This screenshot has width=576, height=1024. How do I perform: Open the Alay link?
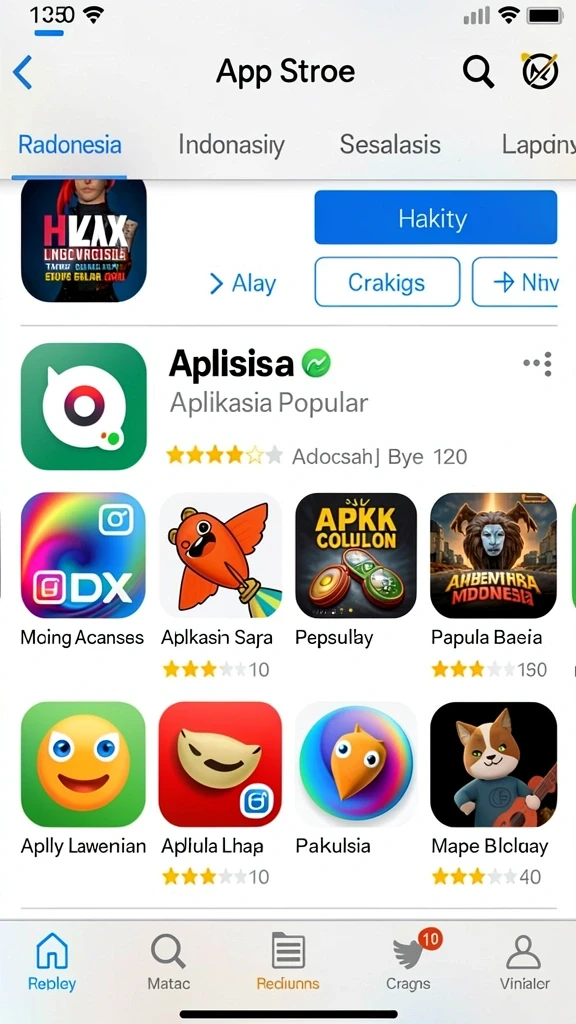(242, 284)
